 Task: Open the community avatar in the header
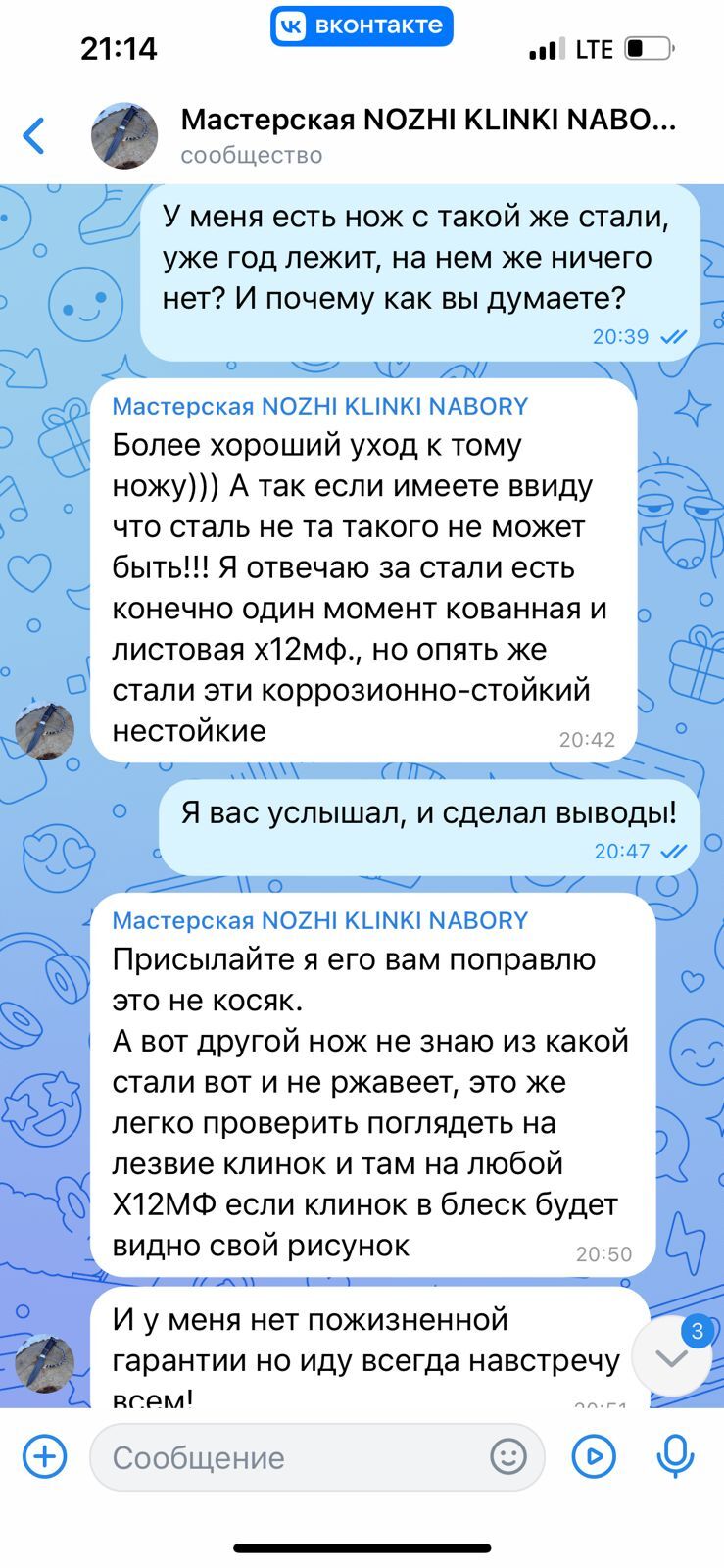(124, 135)
